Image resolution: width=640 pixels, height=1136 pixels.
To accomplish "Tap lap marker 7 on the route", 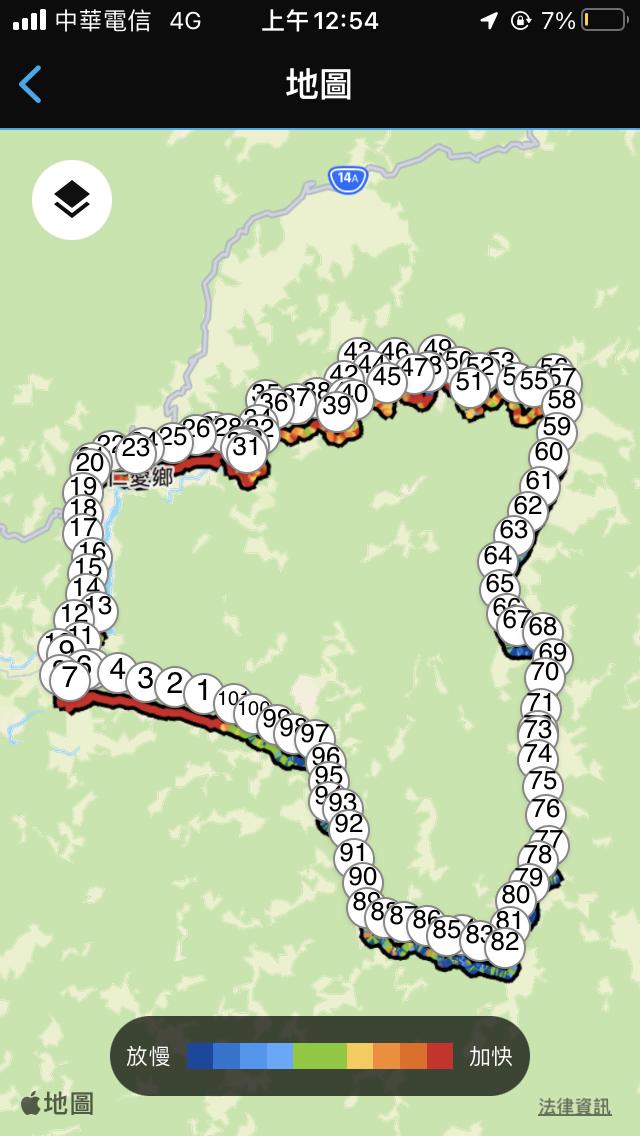I will (x=69, y=680).
